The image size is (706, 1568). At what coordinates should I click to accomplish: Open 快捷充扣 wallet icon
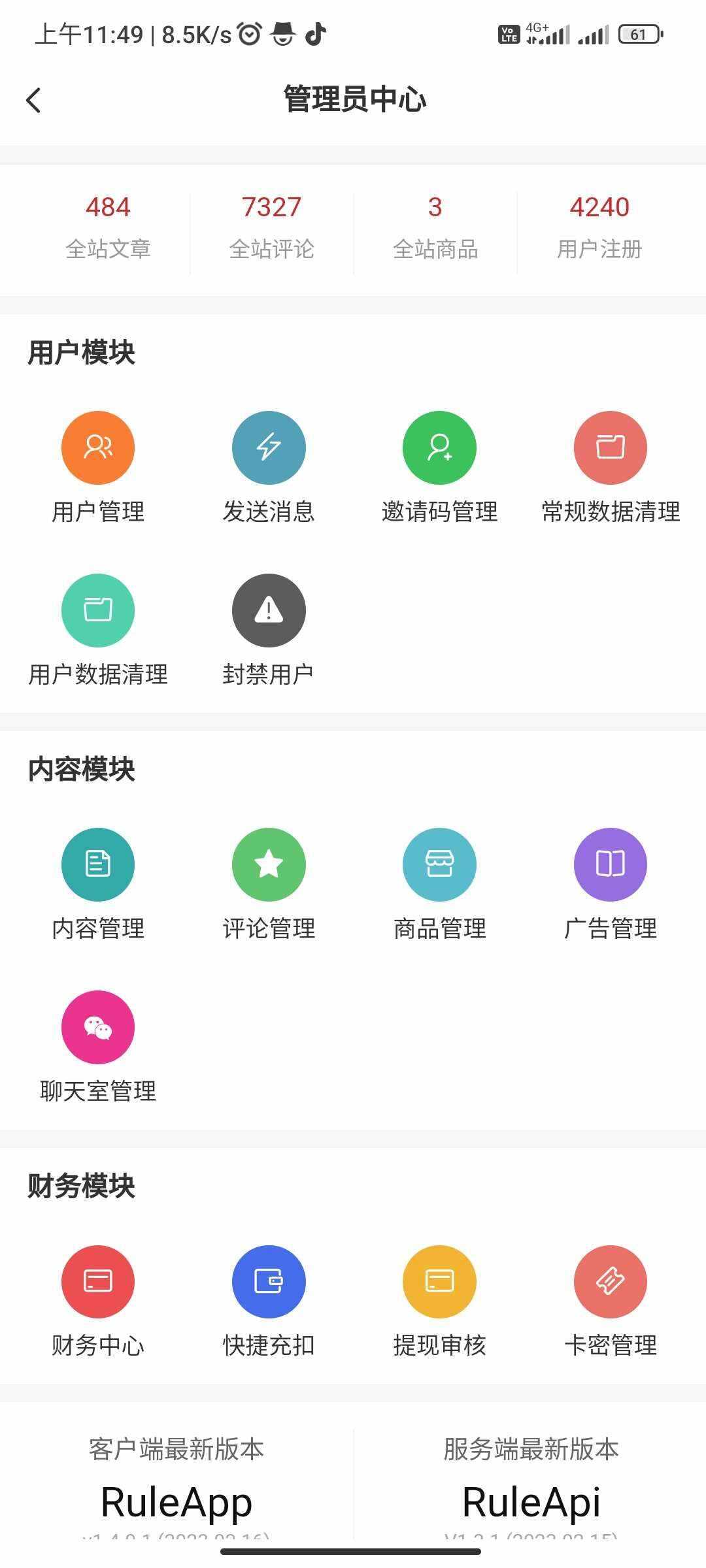(269, 1281)
